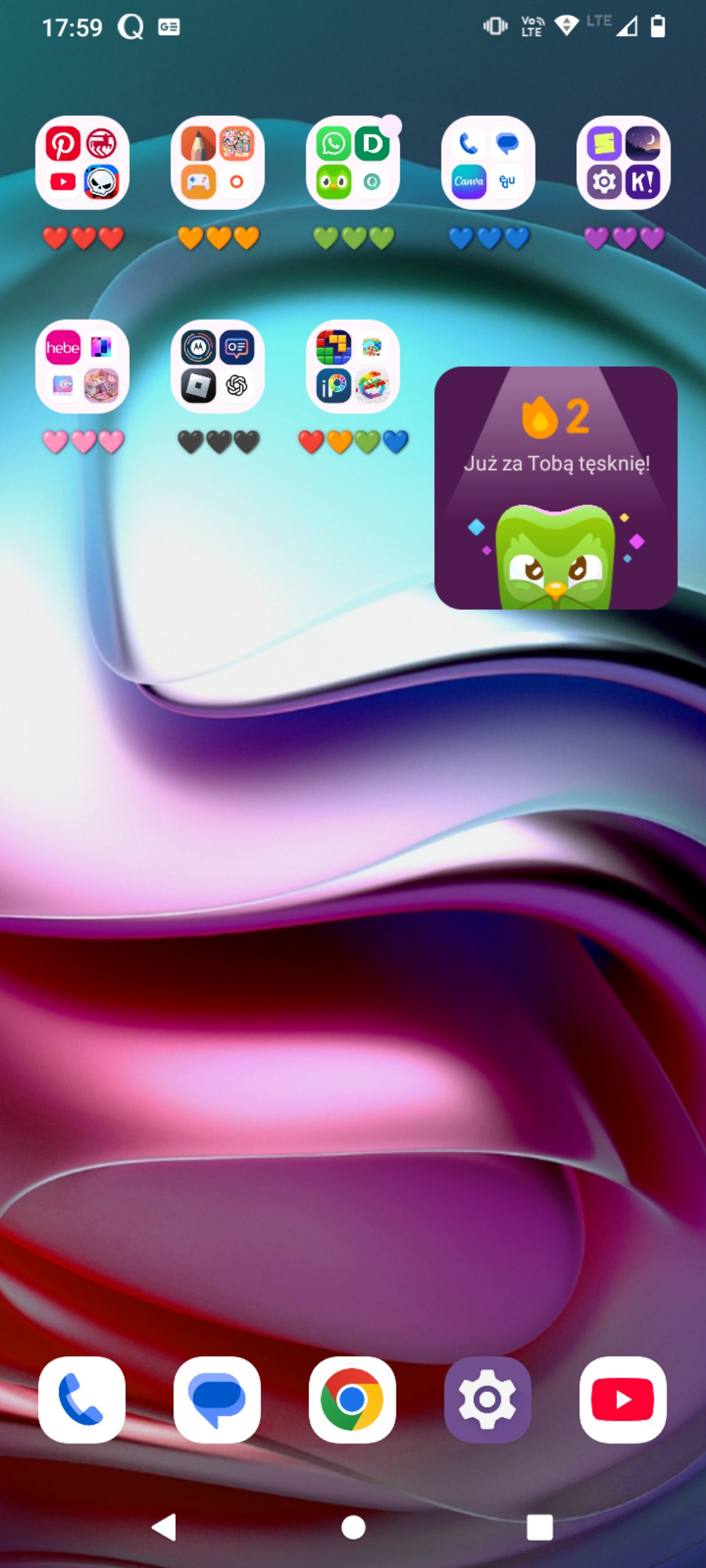Screen dimensions: 706x1568
Task: Launch the Phone app from the dock
Action: (82, 1400)
